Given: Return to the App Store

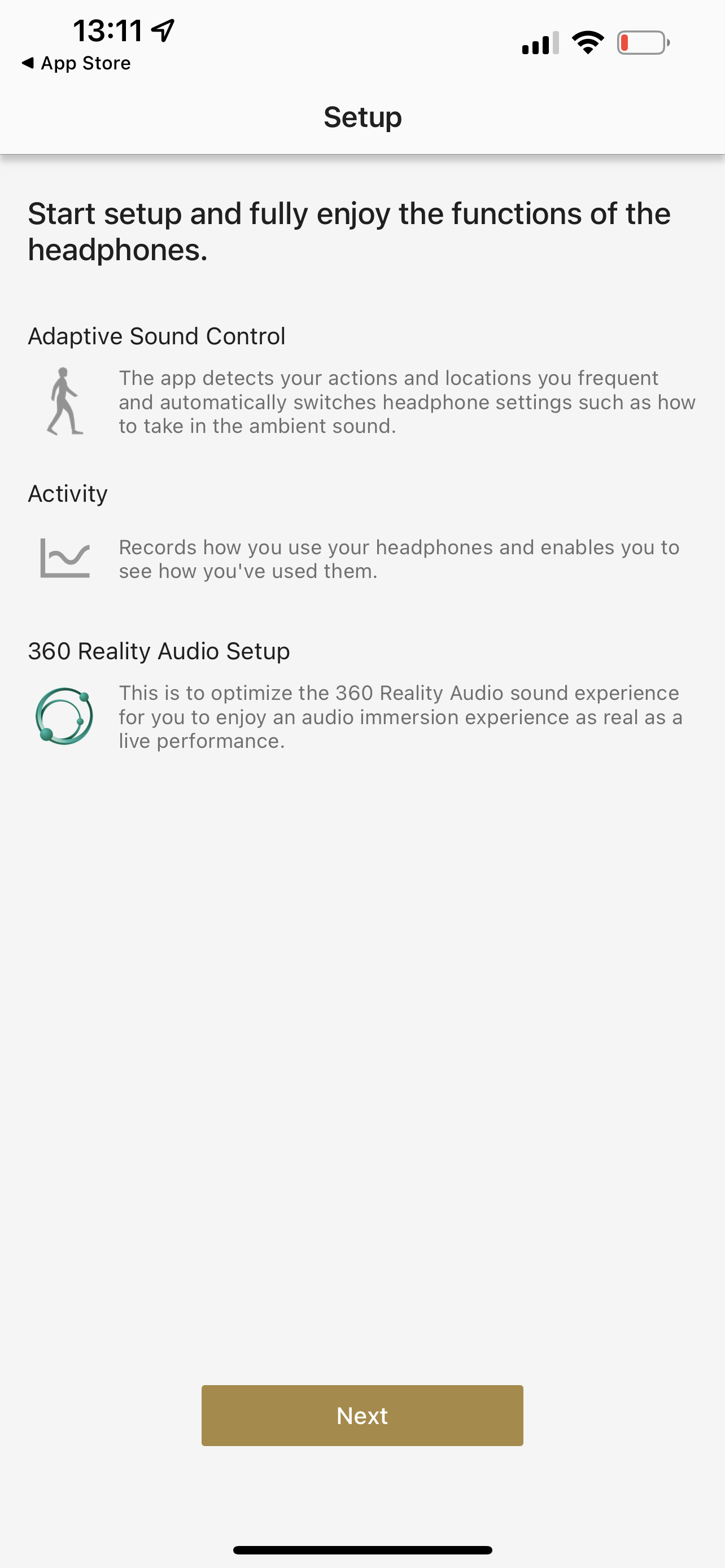Looking at the screenshot, I should pyautogui.click(x=76, y=63).
